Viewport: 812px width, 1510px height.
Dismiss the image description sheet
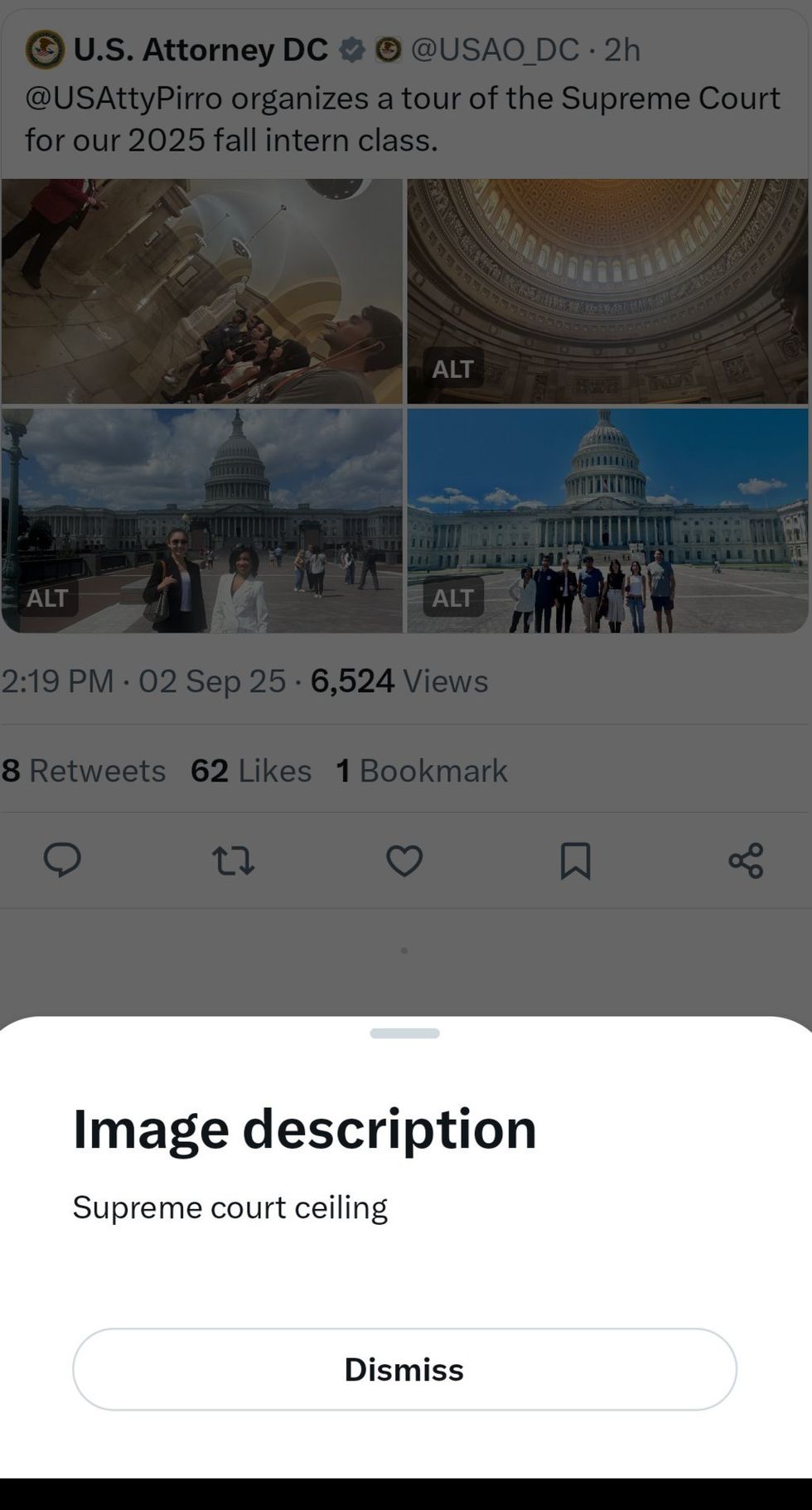(404, 1369)
